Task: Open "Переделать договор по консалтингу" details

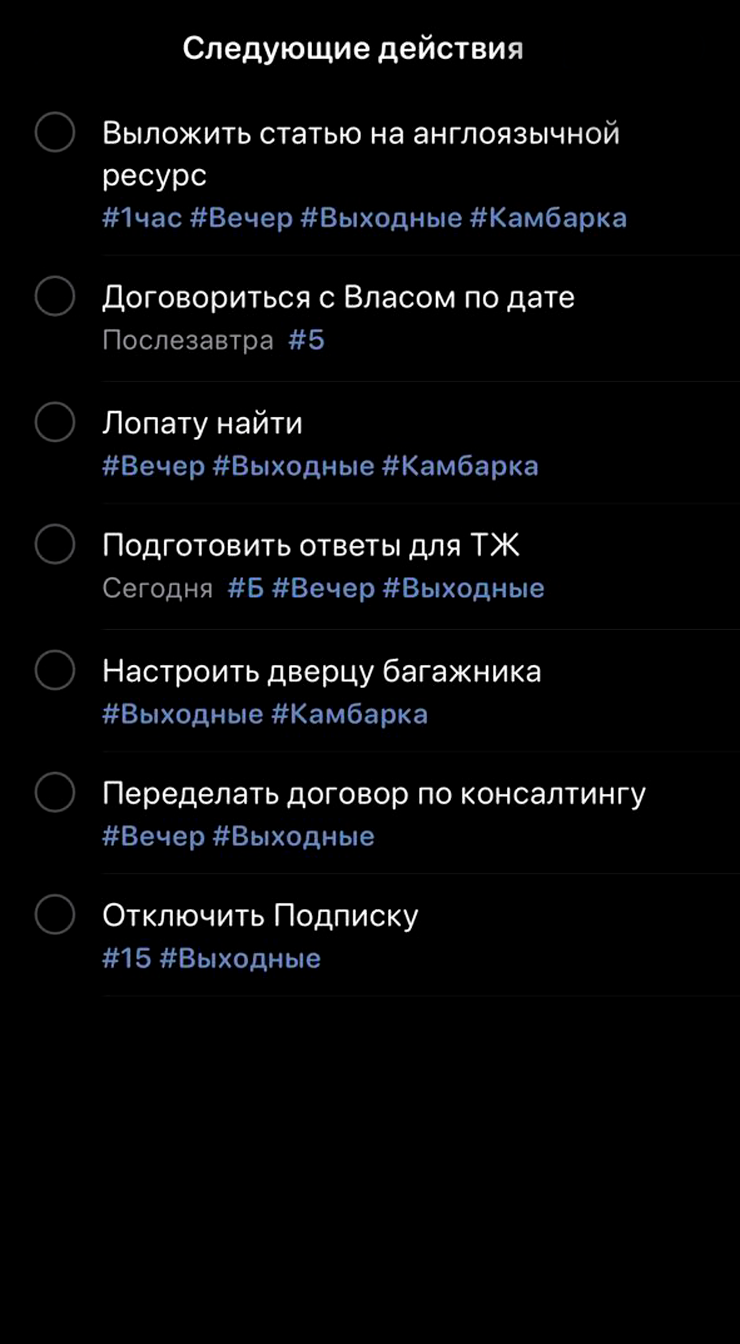Action: click(370, 813)
